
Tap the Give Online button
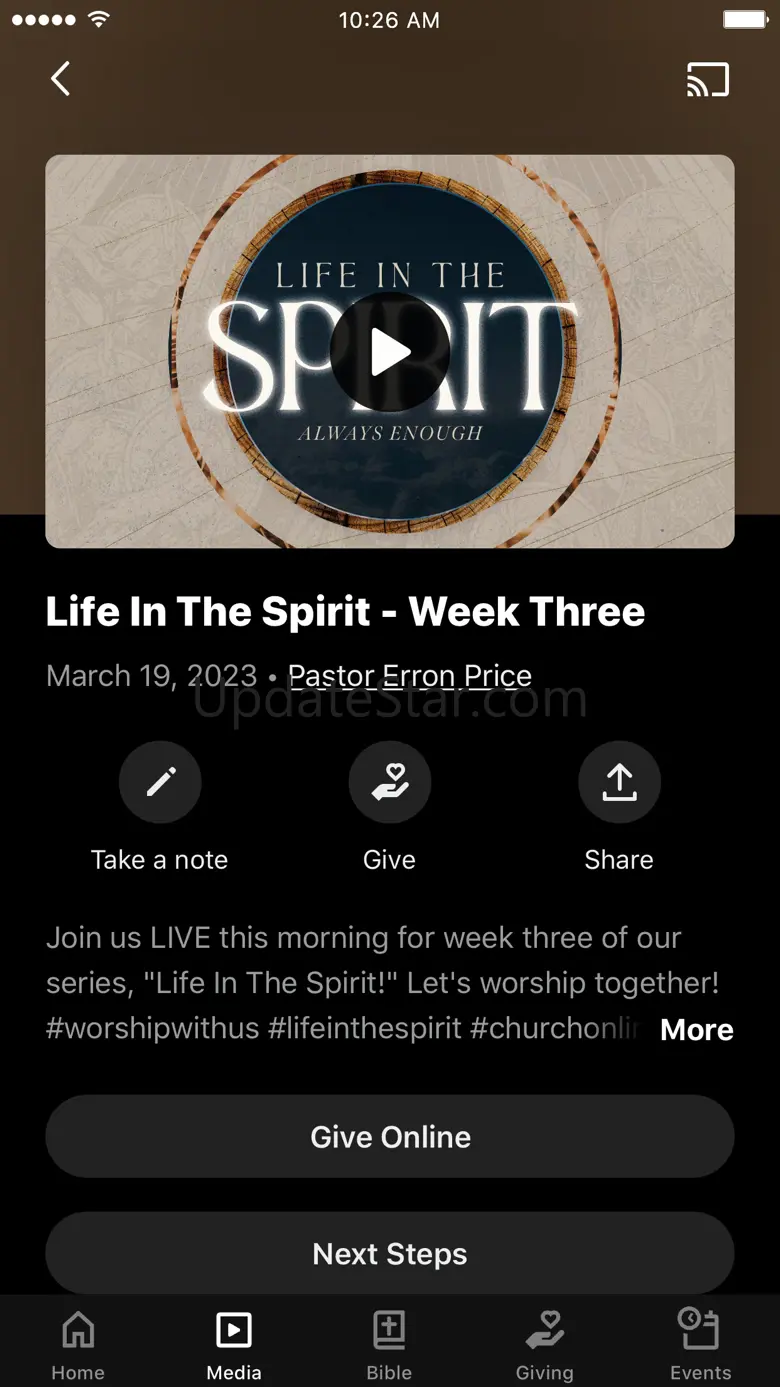(x=390, y=1137)
